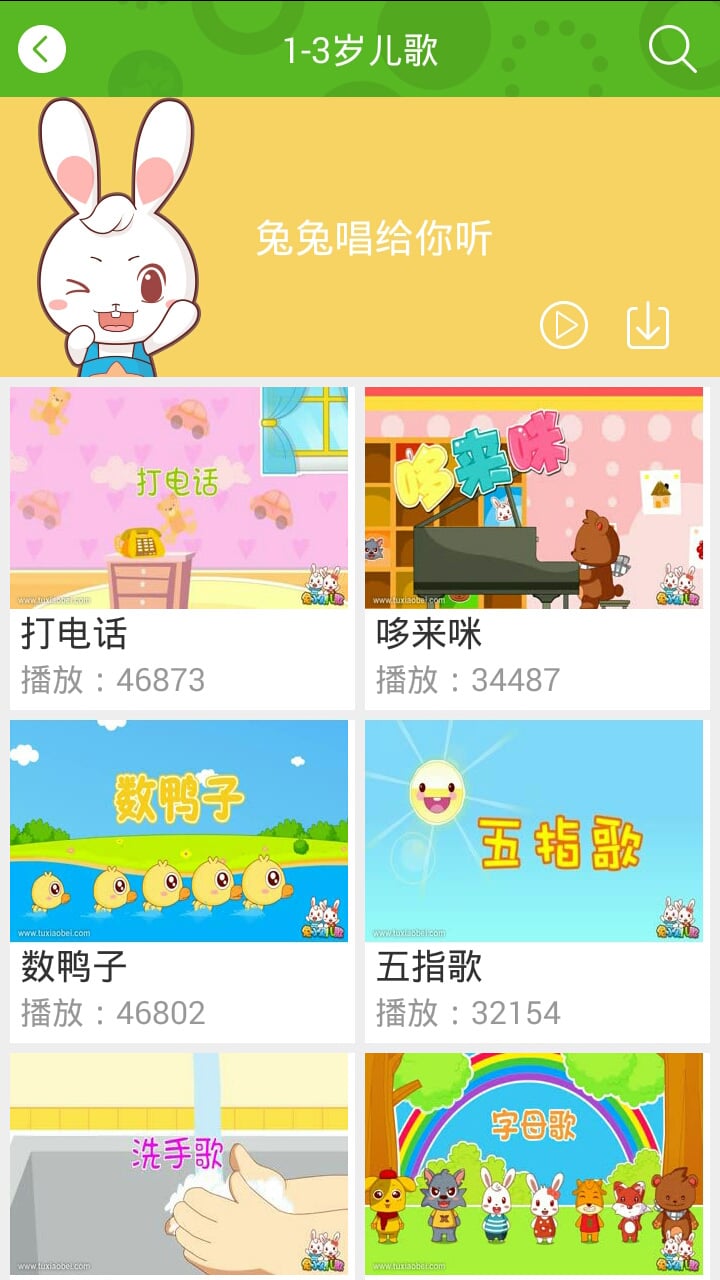720x1280 pixels.
Task: Tap the back arrow in the header
Action: [x=42, y=47]
